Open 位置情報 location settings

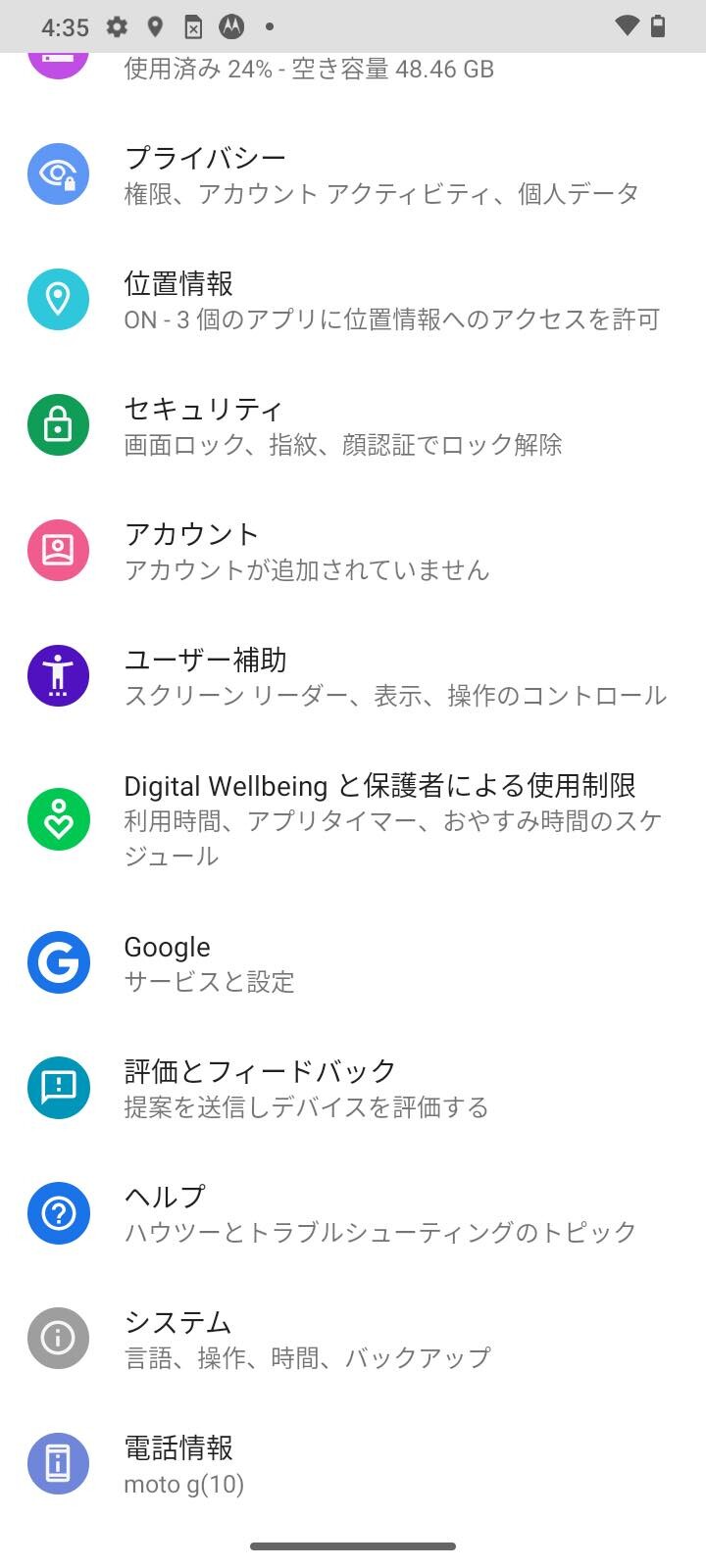point(353,300)
